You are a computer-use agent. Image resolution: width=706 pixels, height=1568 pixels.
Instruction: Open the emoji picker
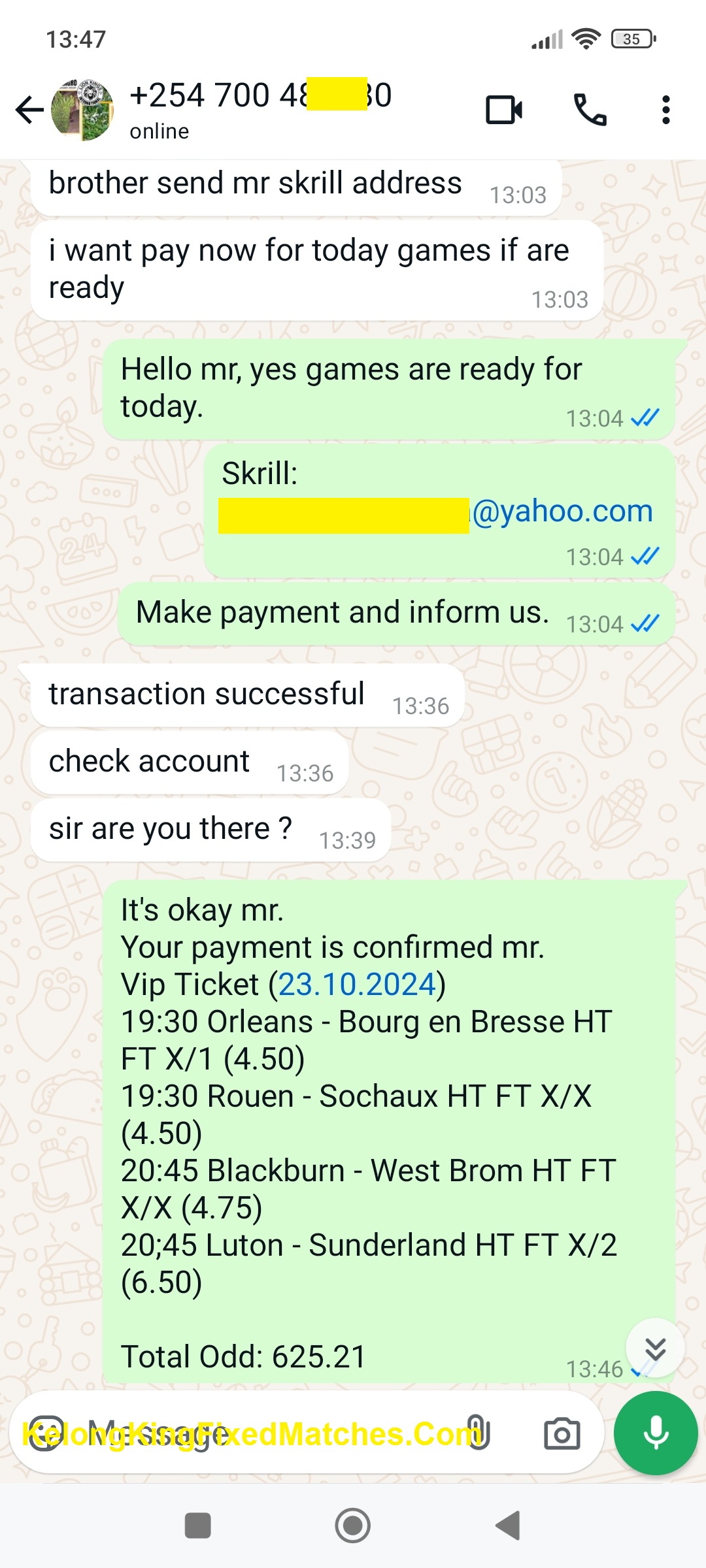click(x=46, y=1434)
